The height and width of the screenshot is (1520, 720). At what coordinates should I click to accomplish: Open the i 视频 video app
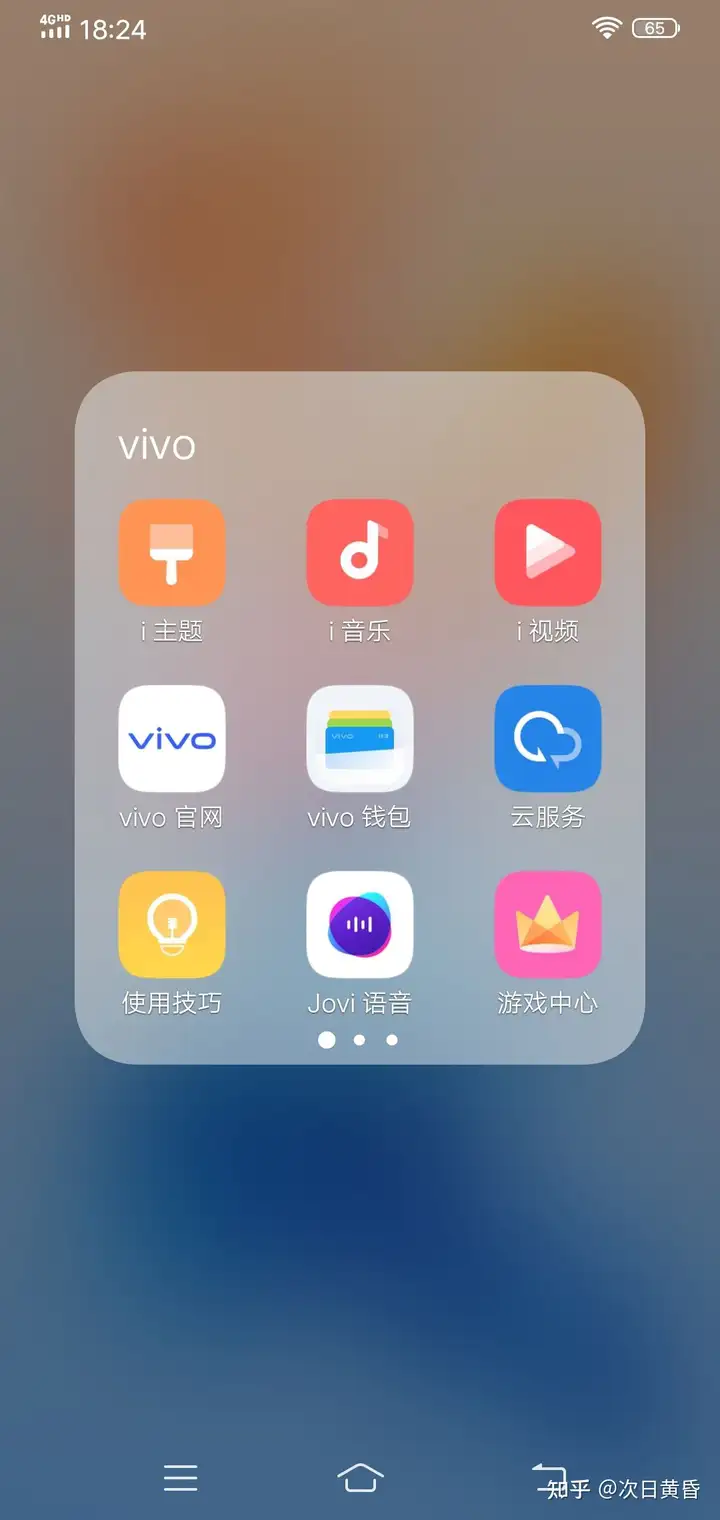548,553
